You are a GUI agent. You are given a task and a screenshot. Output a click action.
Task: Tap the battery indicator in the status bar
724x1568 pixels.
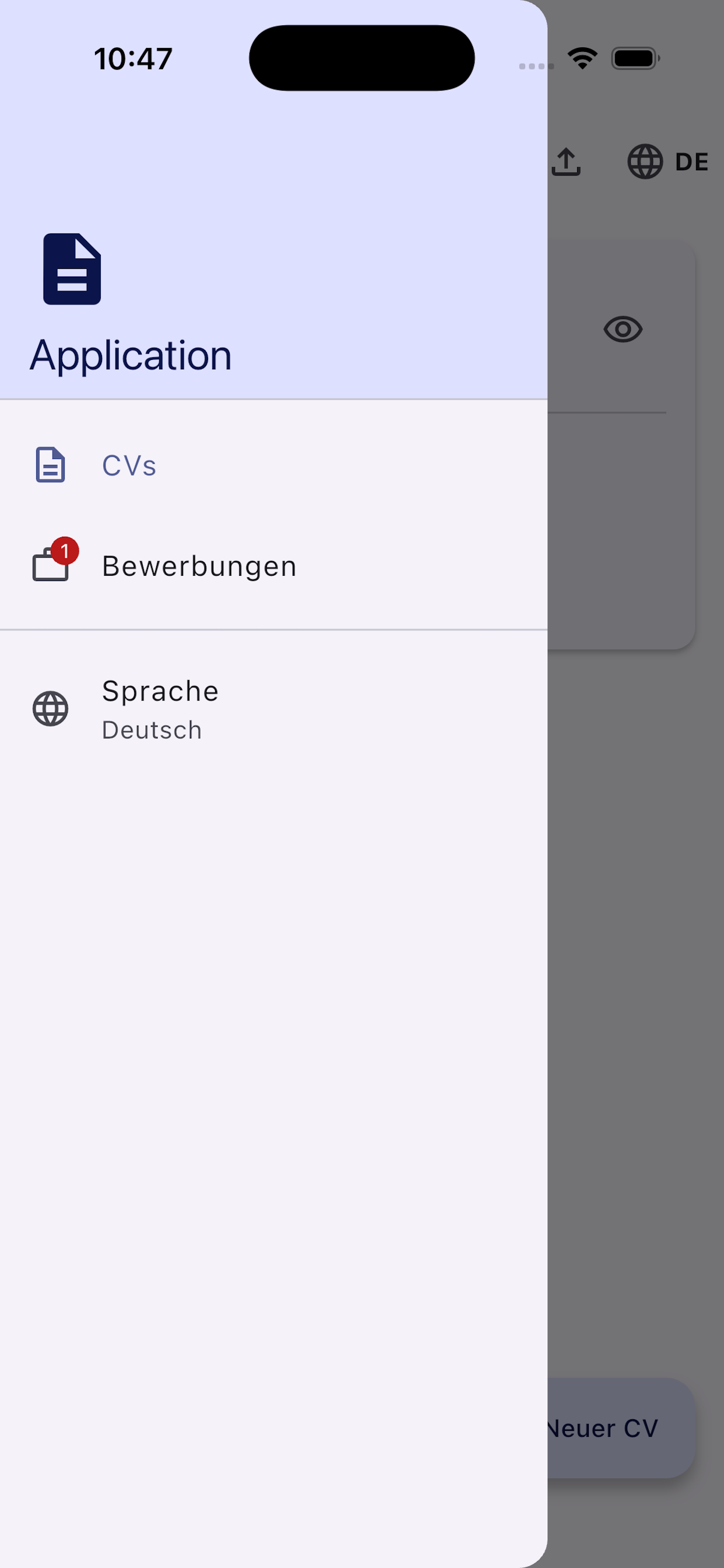tap(634, 58)
